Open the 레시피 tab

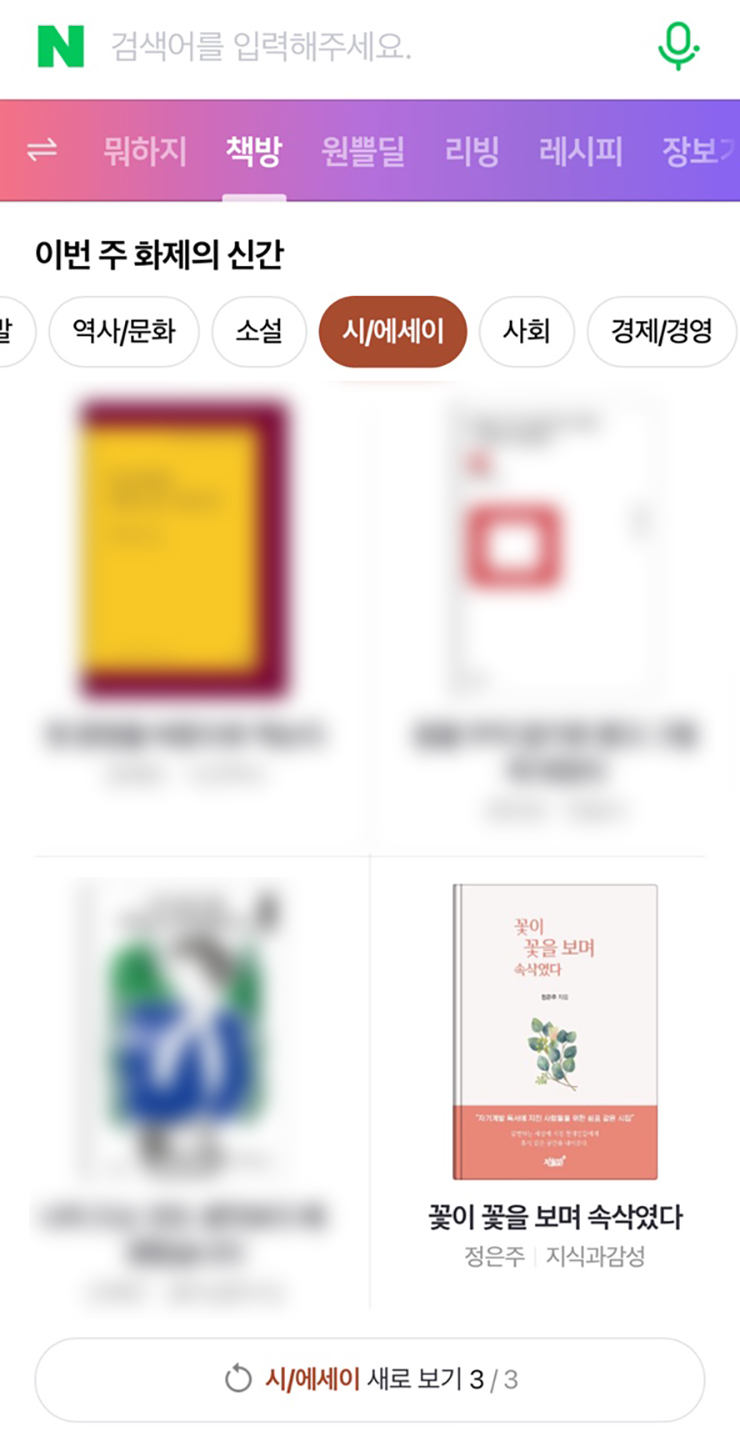coord(580,152)
